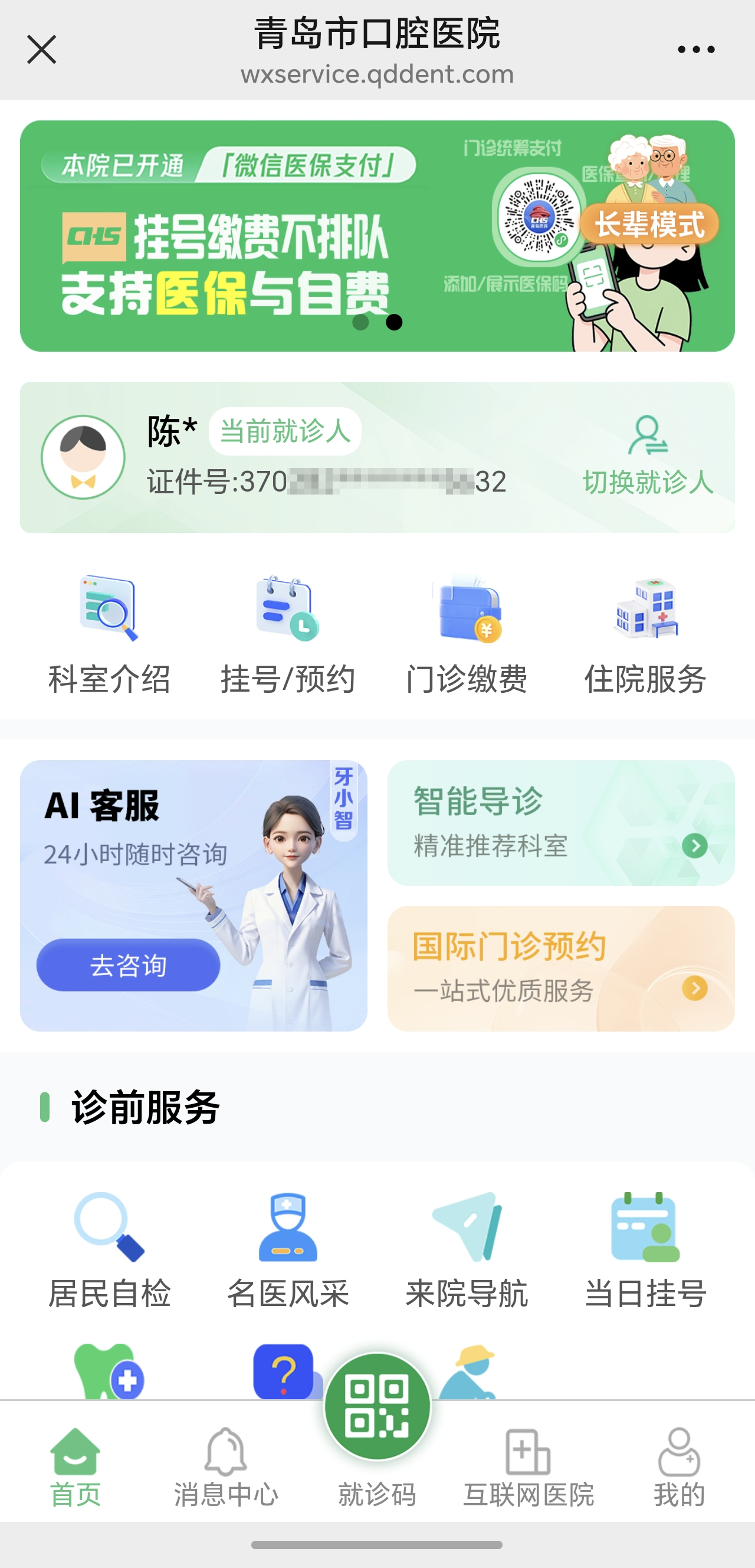Switch to the 互联网医院 tab
755x1568 pixels.
(x=528, y=1467)
